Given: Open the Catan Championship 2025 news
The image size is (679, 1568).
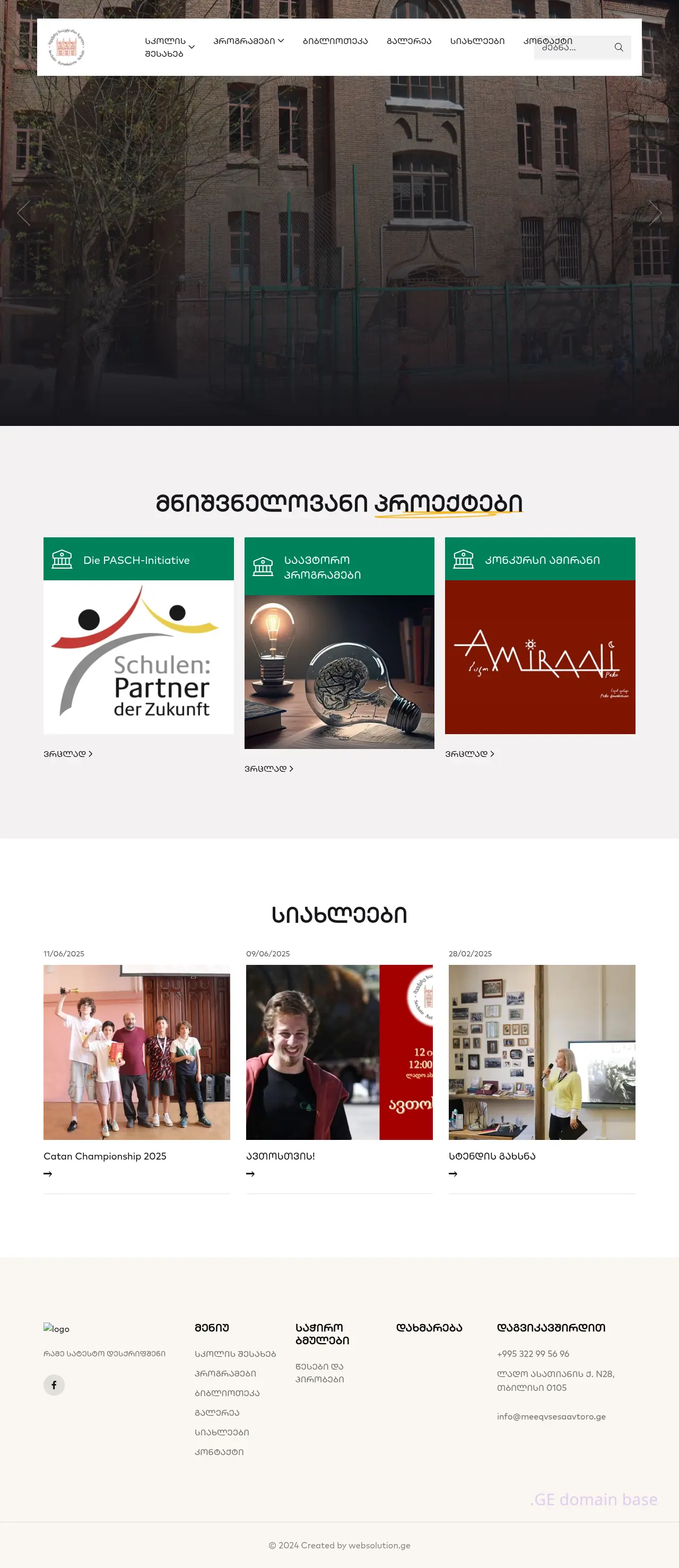Looking at the screenshot, I should coord(105,1156).
